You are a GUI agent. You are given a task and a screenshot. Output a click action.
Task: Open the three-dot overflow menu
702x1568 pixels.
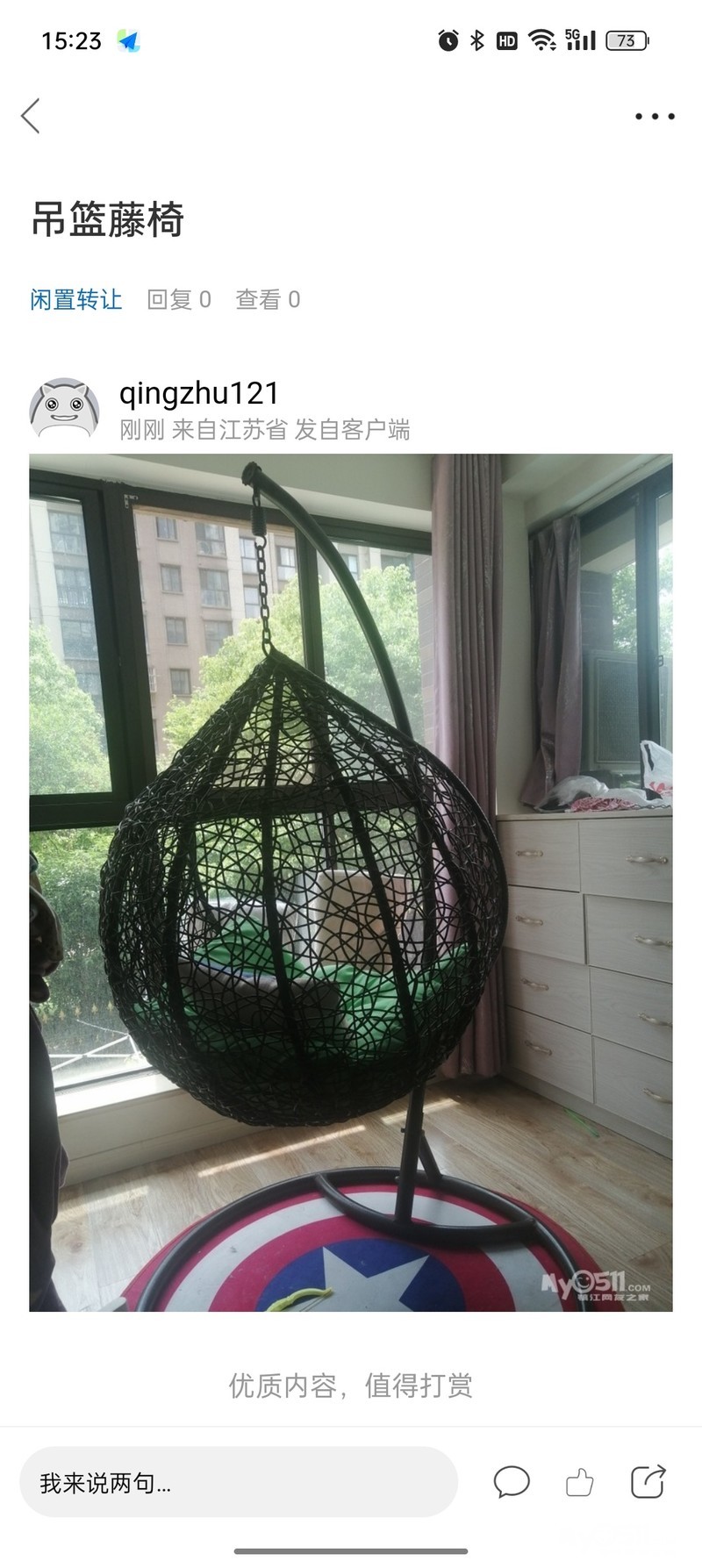655,116
